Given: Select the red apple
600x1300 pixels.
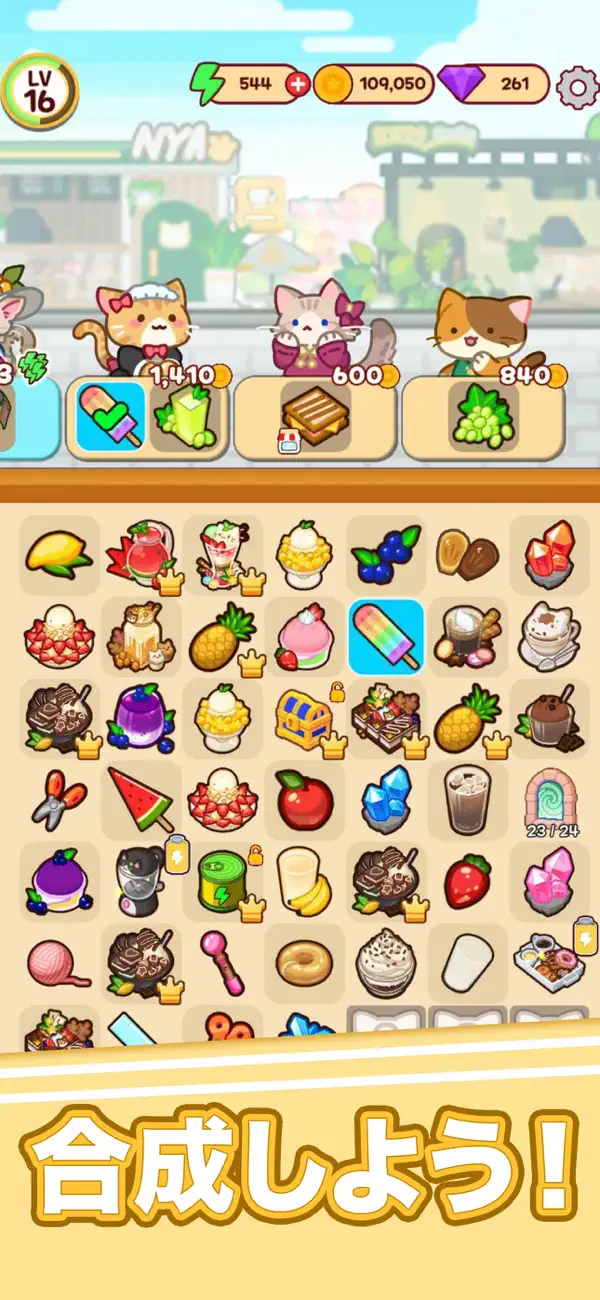Looking at the screenshot, I should pos(303,799).
